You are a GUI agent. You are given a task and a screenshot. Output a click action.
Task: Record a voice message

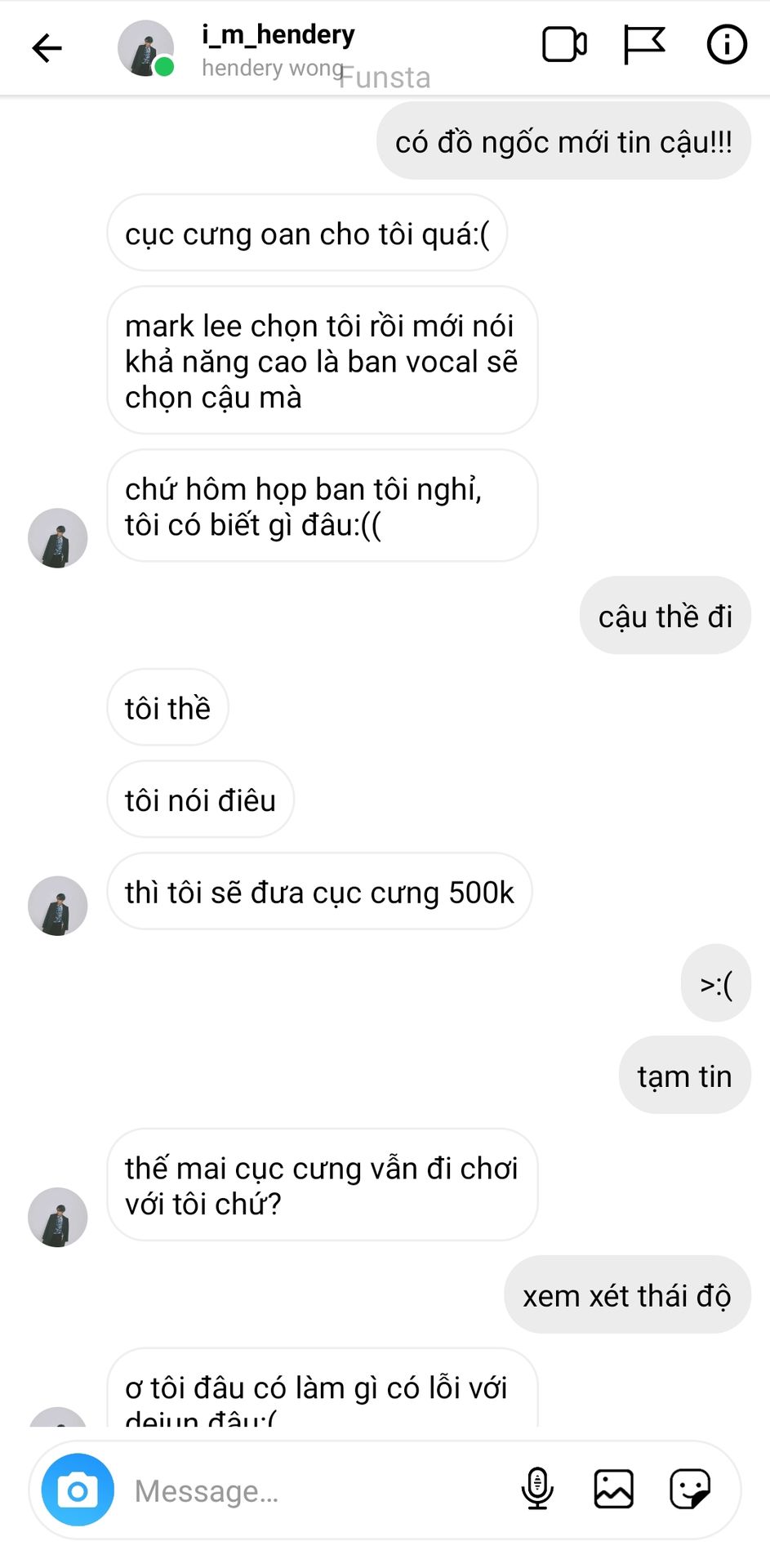[537, 1489]
